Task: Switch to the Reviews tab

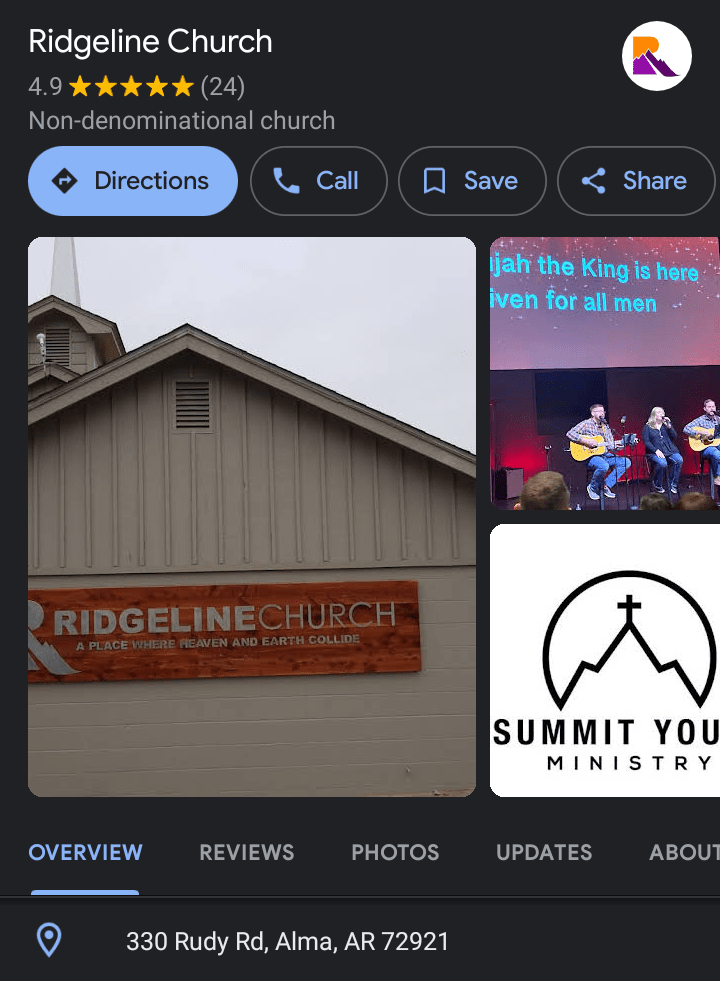Action: pyautogui.click(x=246, y=852)
